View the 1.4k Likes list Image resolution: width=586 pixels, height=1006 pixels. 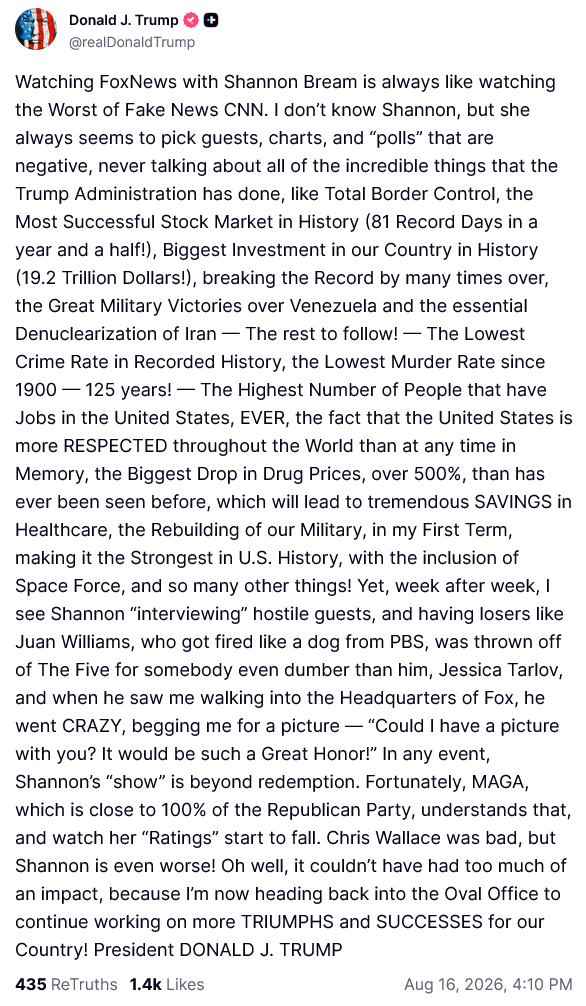click(x=167, y=984)
